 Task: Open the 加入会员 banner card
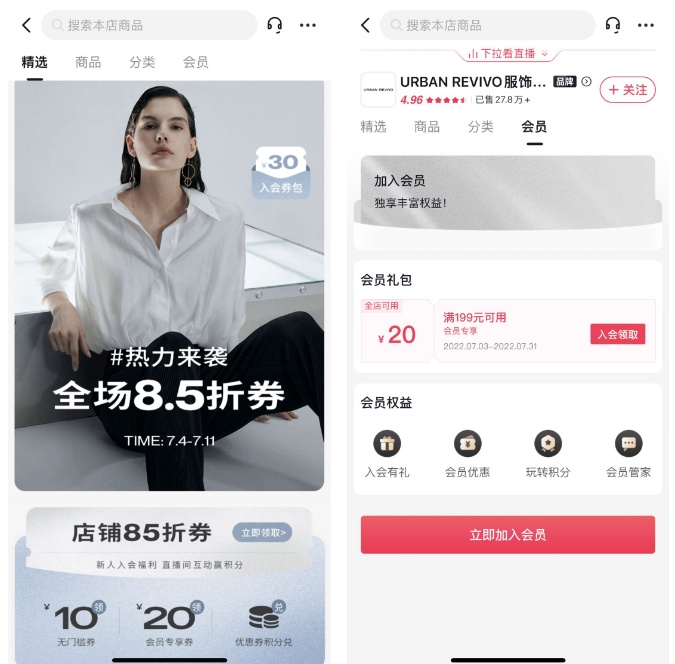(x=507, y=195)
